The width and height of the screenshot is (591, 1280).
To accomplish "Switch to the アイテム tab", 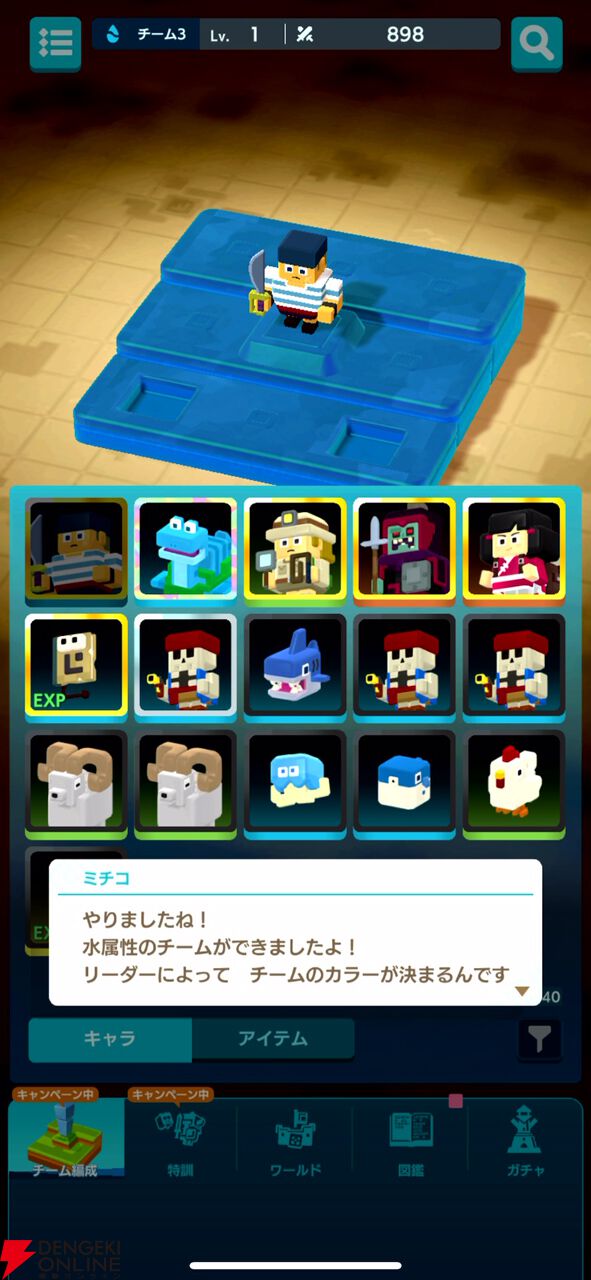I will click(x=273, y=1039).
